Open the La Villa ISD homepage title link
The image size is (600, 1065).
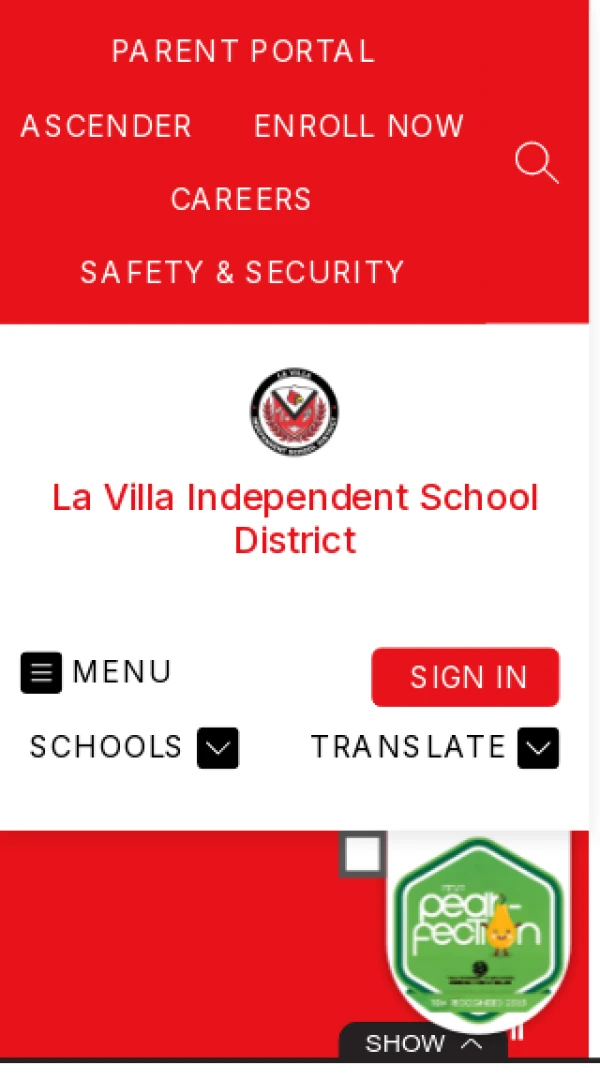coord(295,518)
